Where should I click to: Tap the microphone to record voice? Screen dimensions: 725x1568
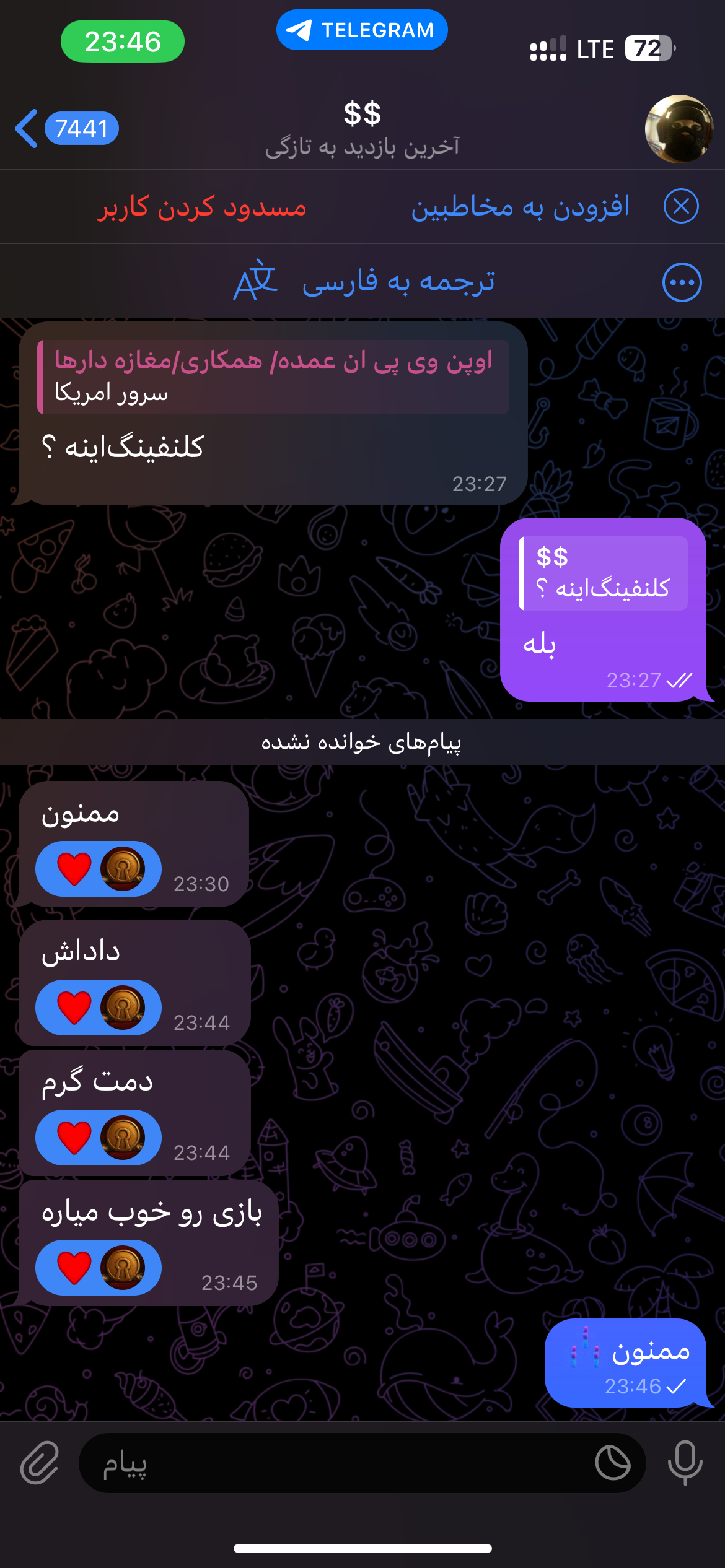(685, 1463)
